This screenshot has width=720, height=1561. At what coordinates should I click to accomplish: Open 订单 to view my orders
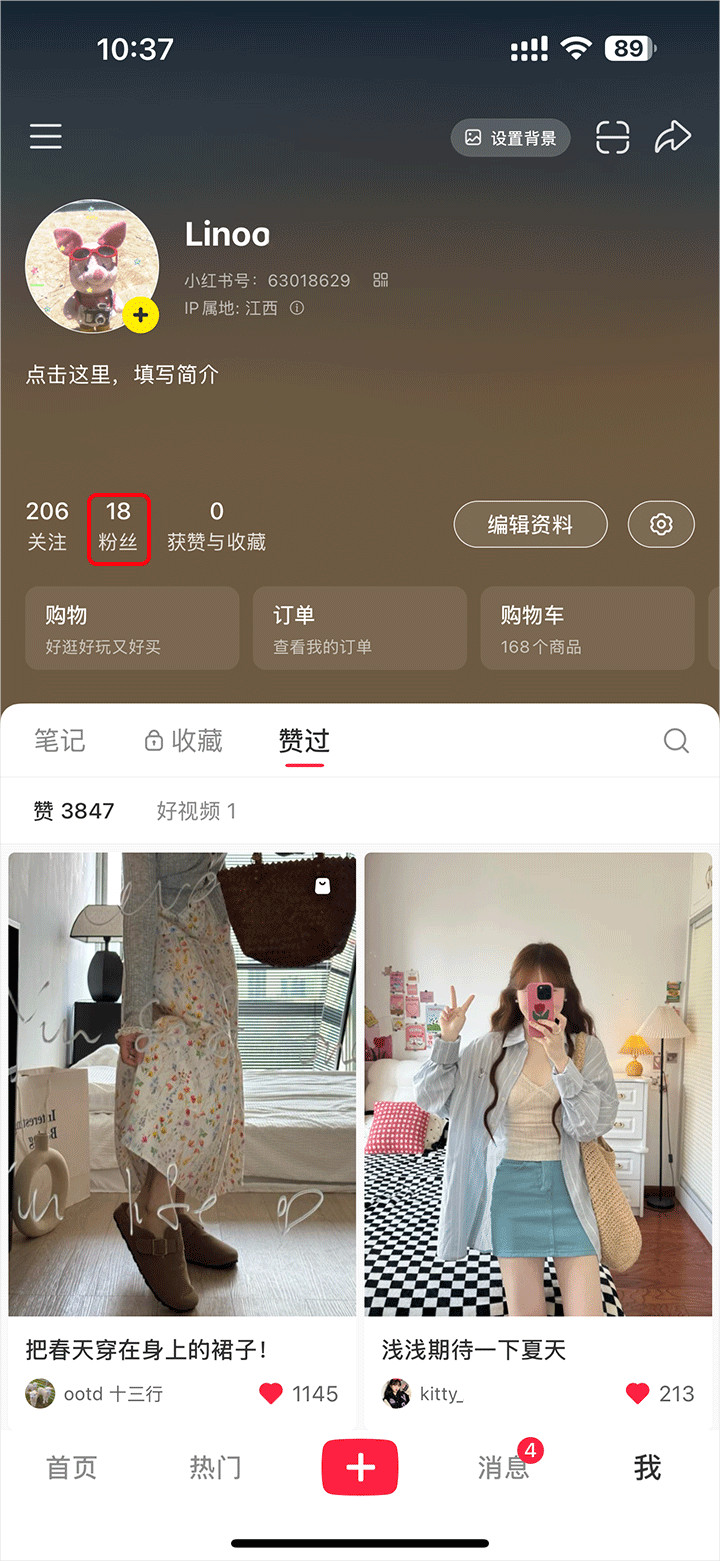pos(359,628)
